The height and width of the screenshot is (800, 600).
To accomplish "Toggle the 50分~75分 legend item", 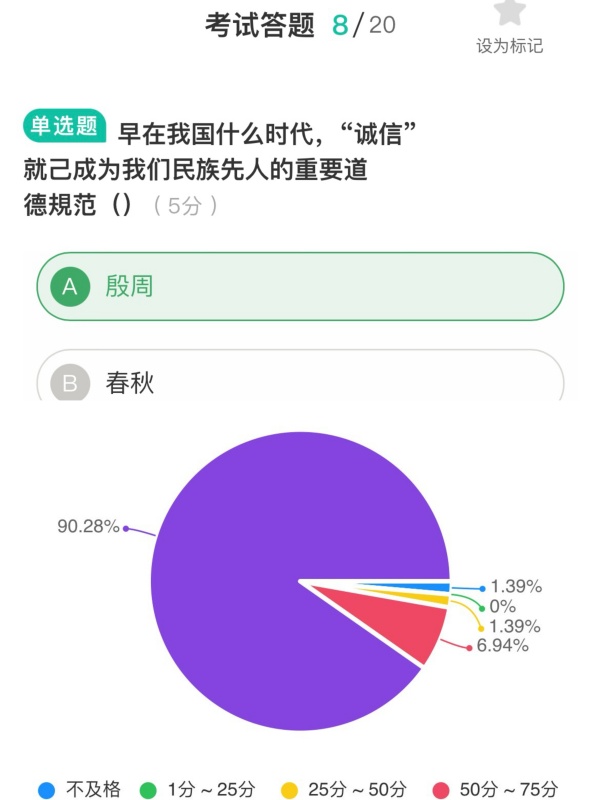I will 495,789.
